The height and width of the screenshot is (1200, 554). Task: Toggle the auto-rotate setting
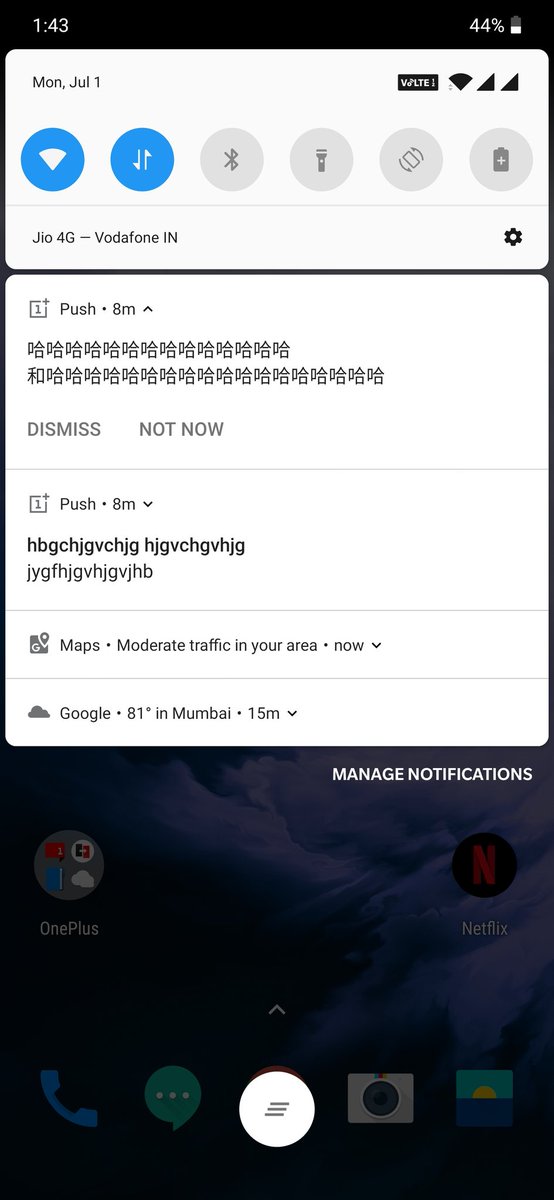tap(411, 159)
